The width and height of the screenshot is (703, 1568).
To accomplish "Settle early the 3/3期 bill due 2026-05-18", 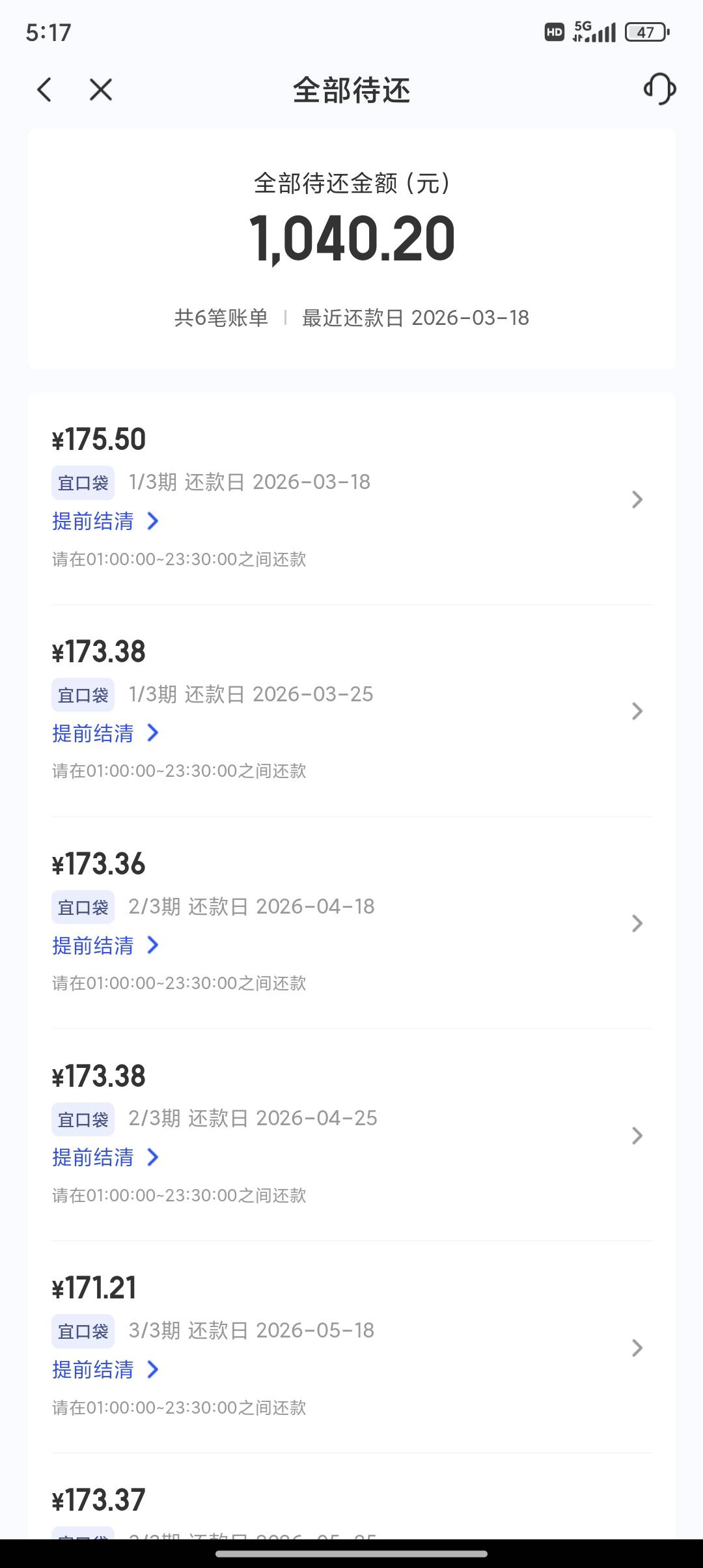I will pyautogui.click(x=106, y=1369).
